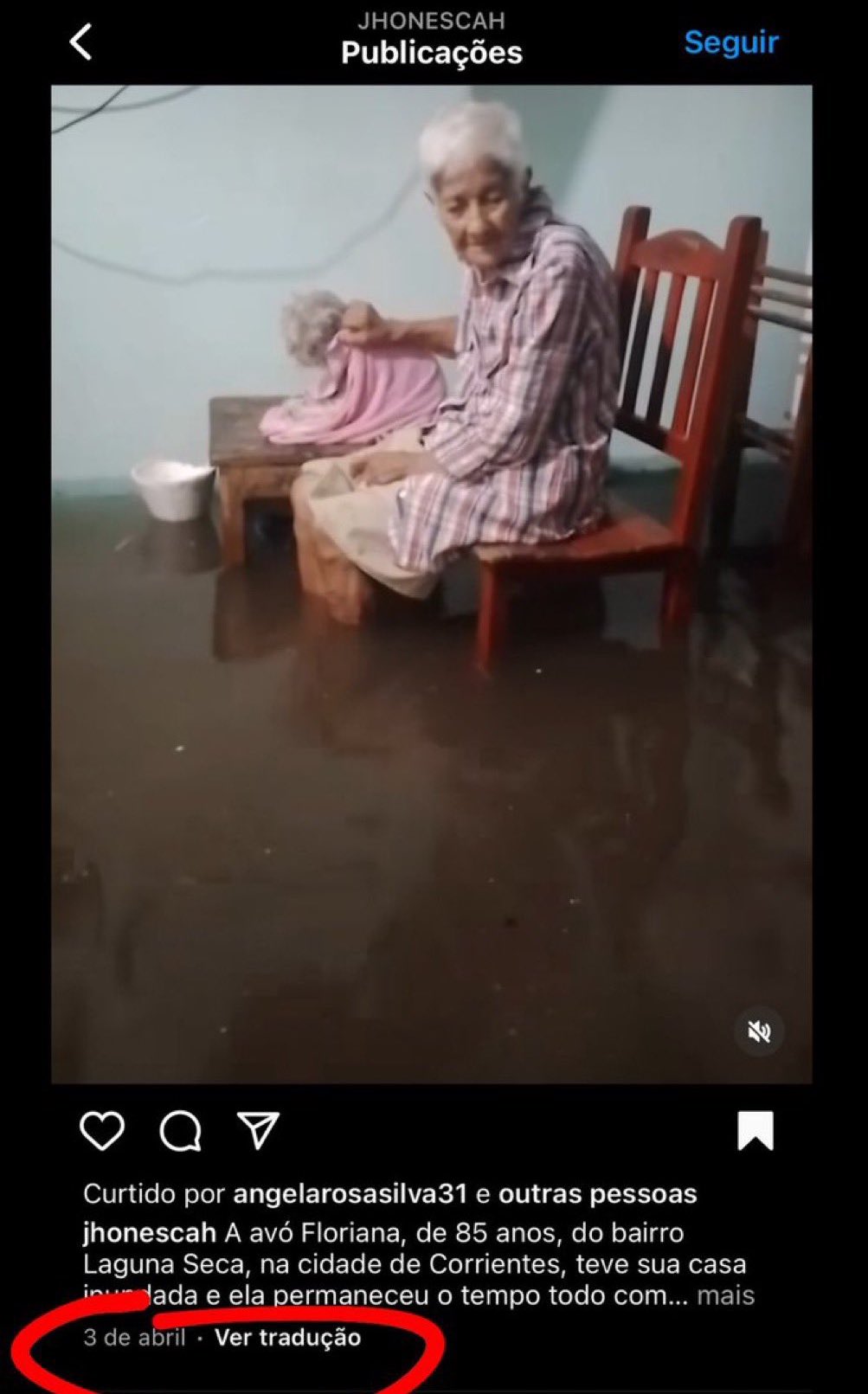Open angelarosasilva31's profile from likes
The image size is (868, 1394).
[x=350, y=1194]
